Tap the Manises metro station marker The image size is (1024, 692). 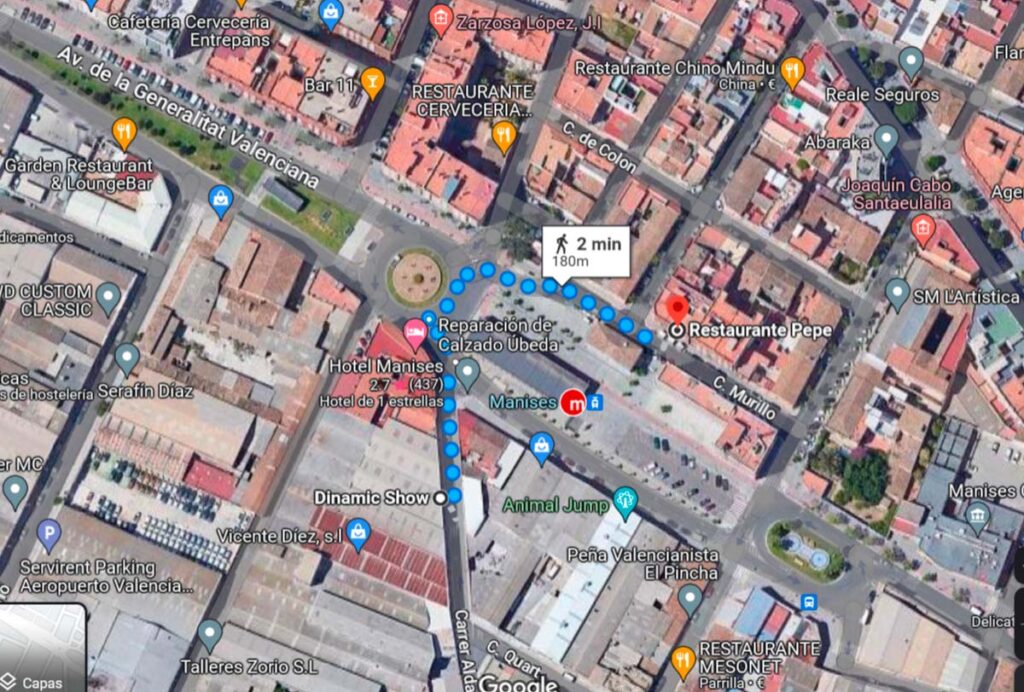(573, 402)
